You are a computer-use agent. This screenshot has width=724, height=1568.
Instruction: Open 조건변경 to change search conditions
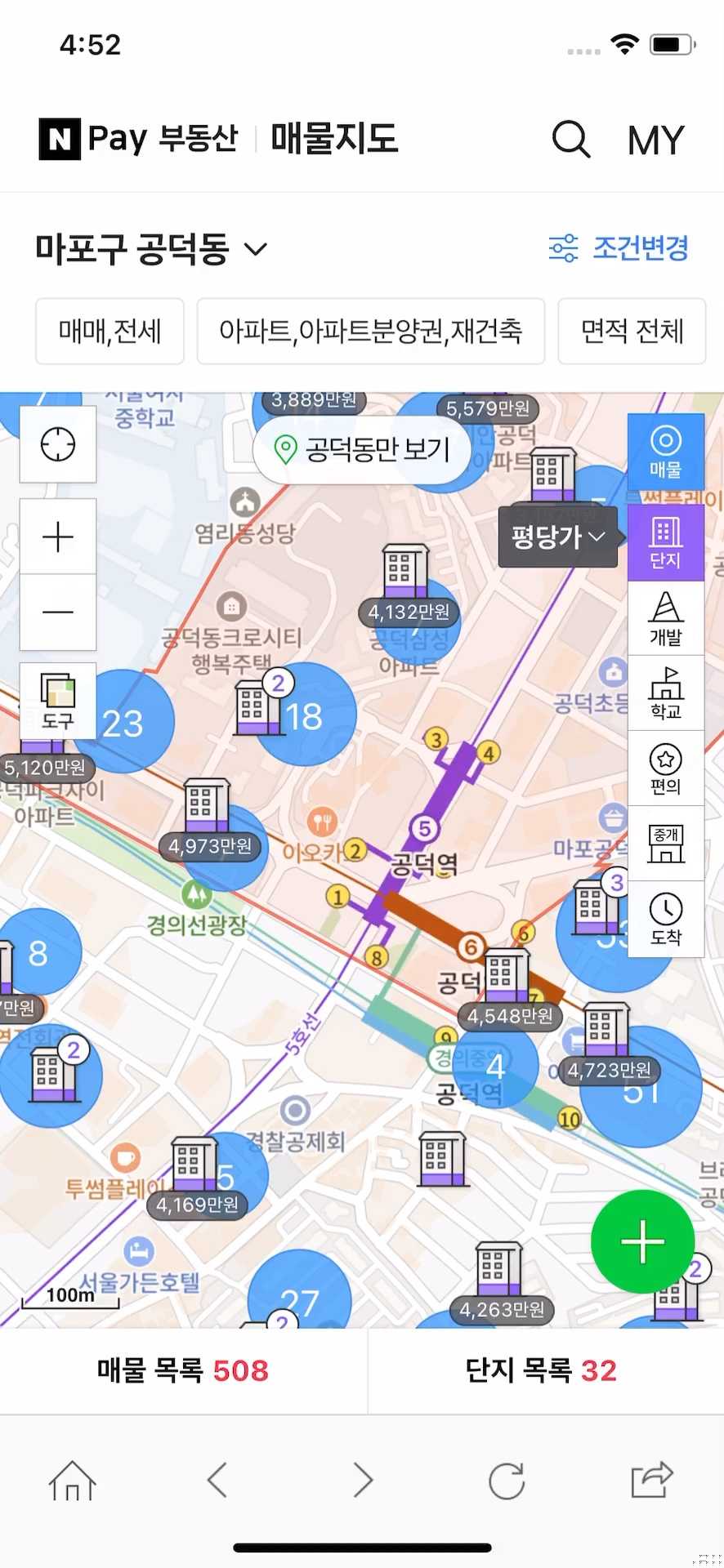(x=618, y=247)
